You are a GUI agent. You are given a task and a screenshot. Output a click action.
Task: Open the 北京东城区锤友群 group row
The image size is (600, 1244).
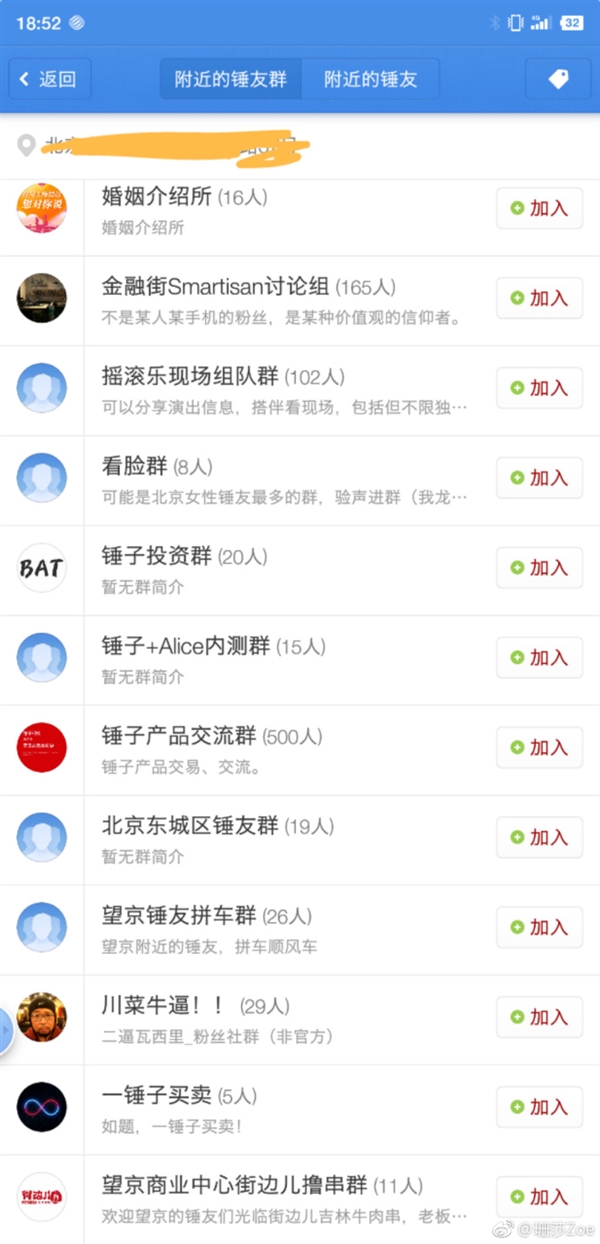[290, 838]
